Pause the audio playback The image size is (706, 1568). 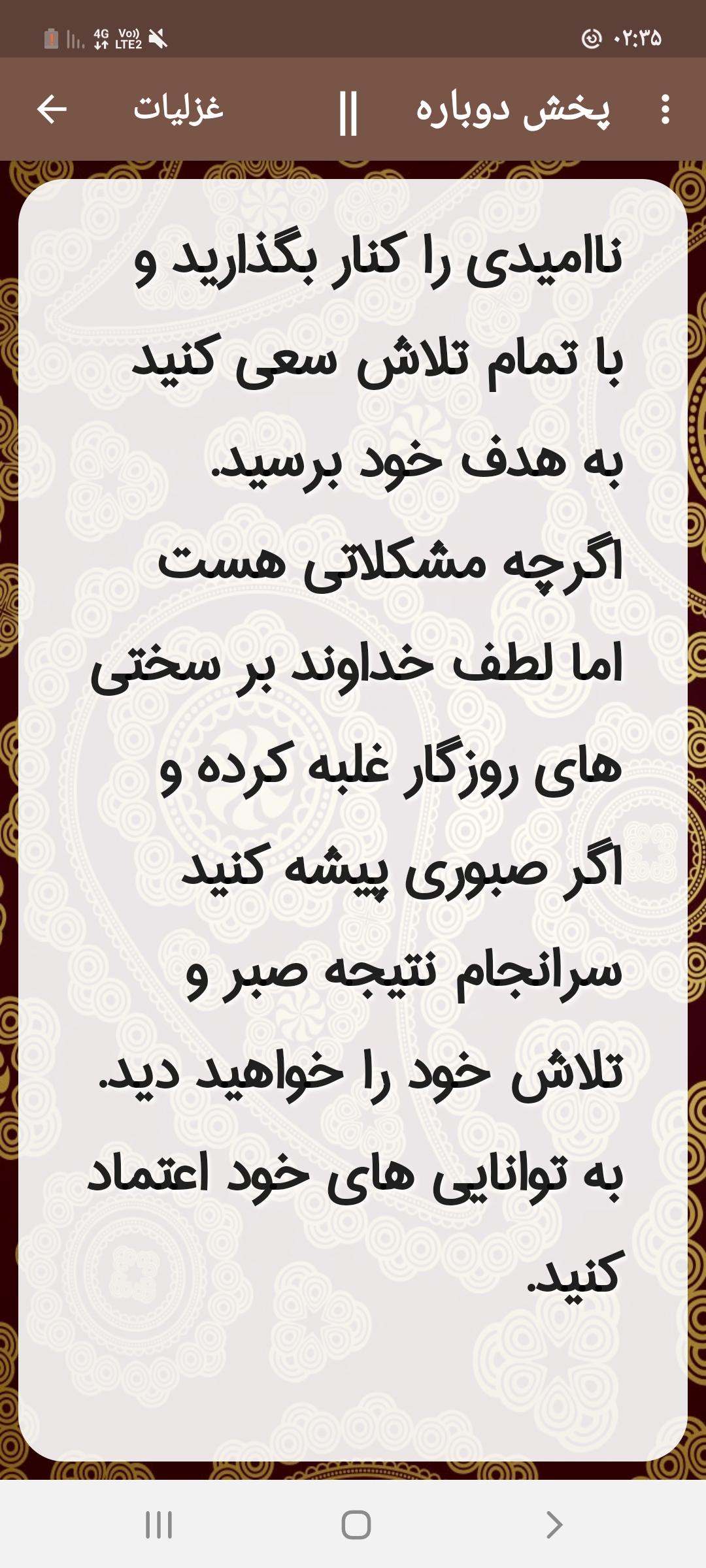click(x=348, y=112)
